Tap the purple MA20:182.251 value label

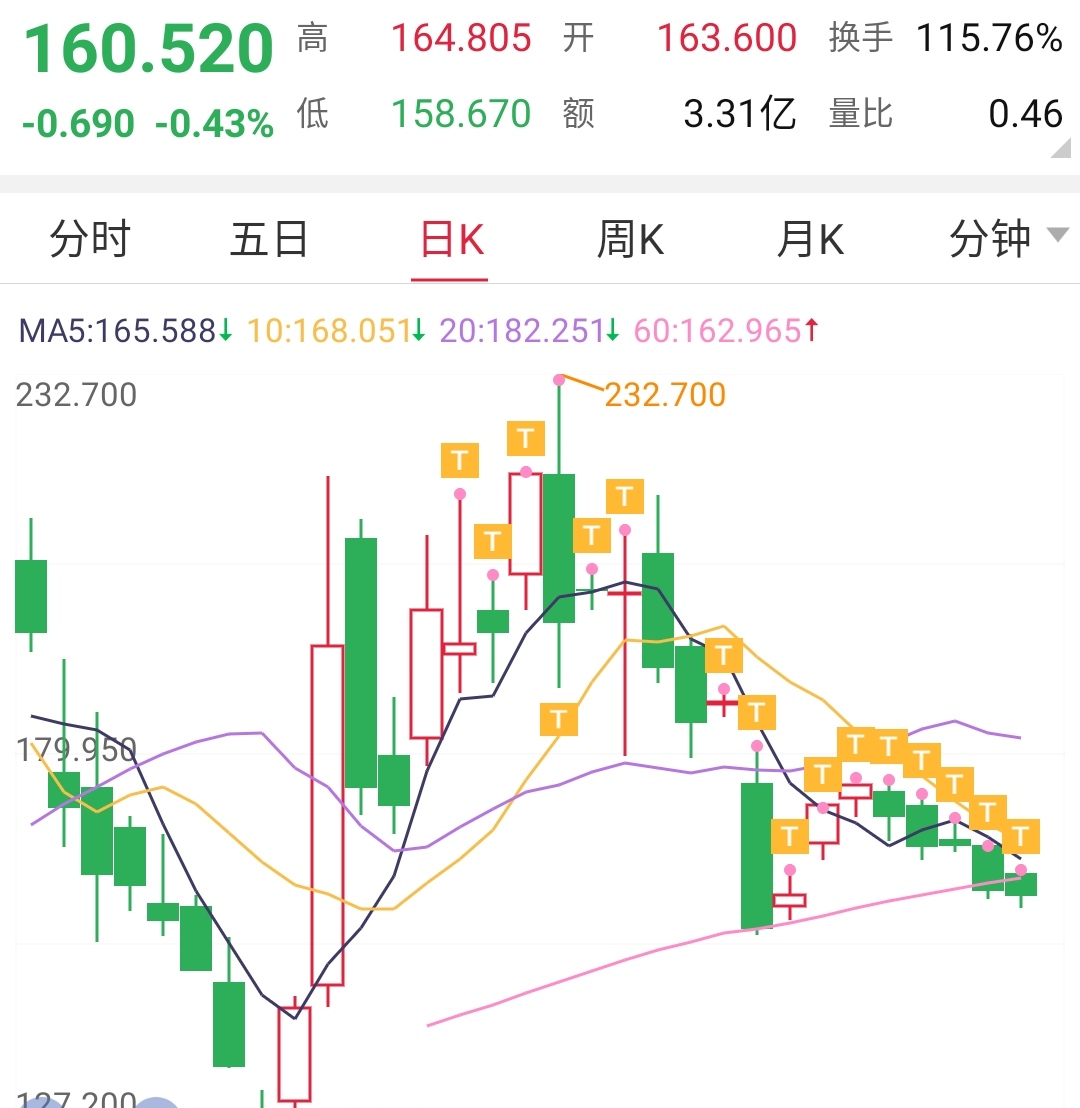pyautogui.click(x=513, y=327)
